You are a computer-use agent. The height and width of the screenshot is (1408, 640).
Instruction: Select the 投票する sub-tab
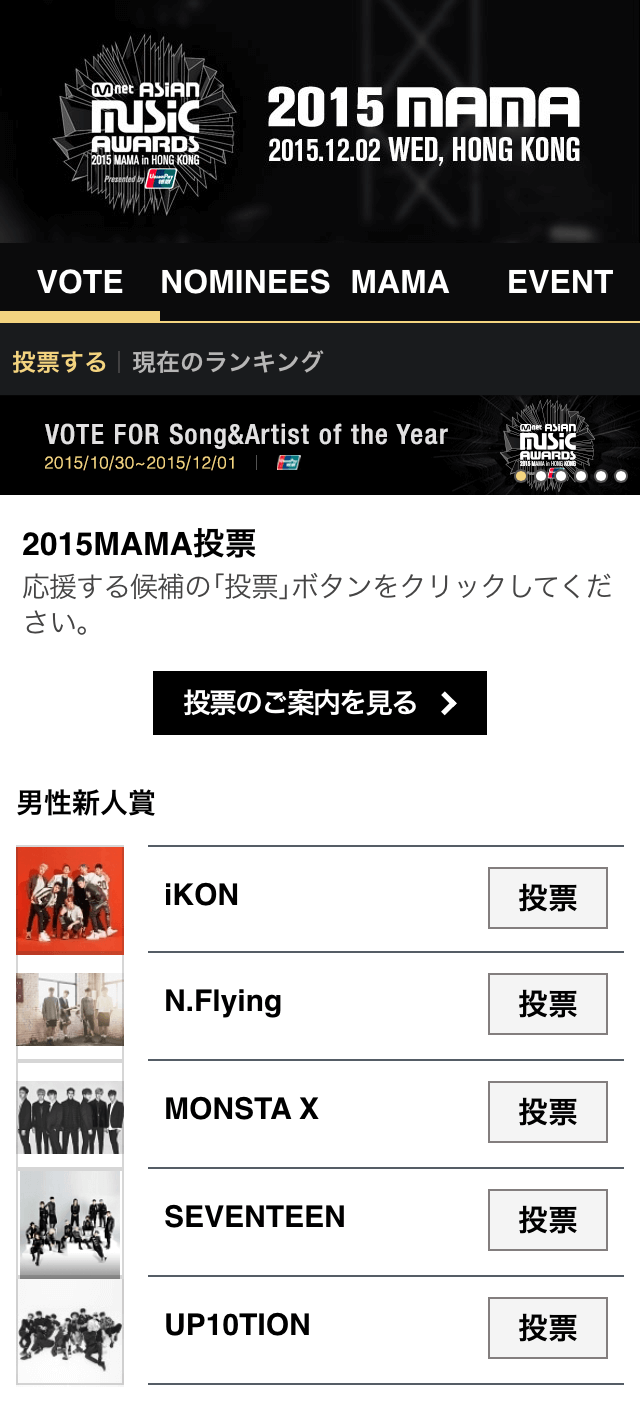pyautogui.click(x=59, y=362)
